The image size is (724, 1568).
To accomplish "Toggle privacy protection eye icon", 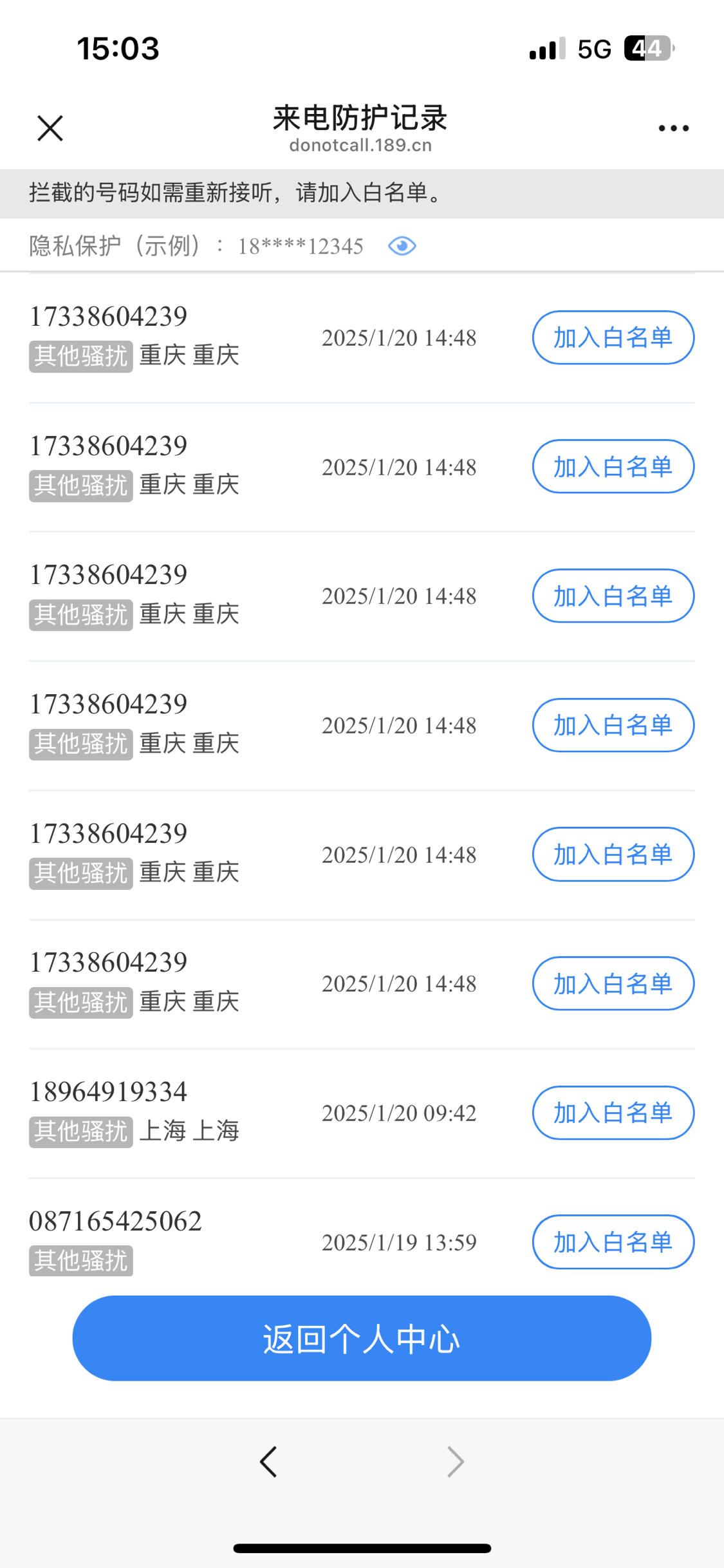I will coord(402,246).
